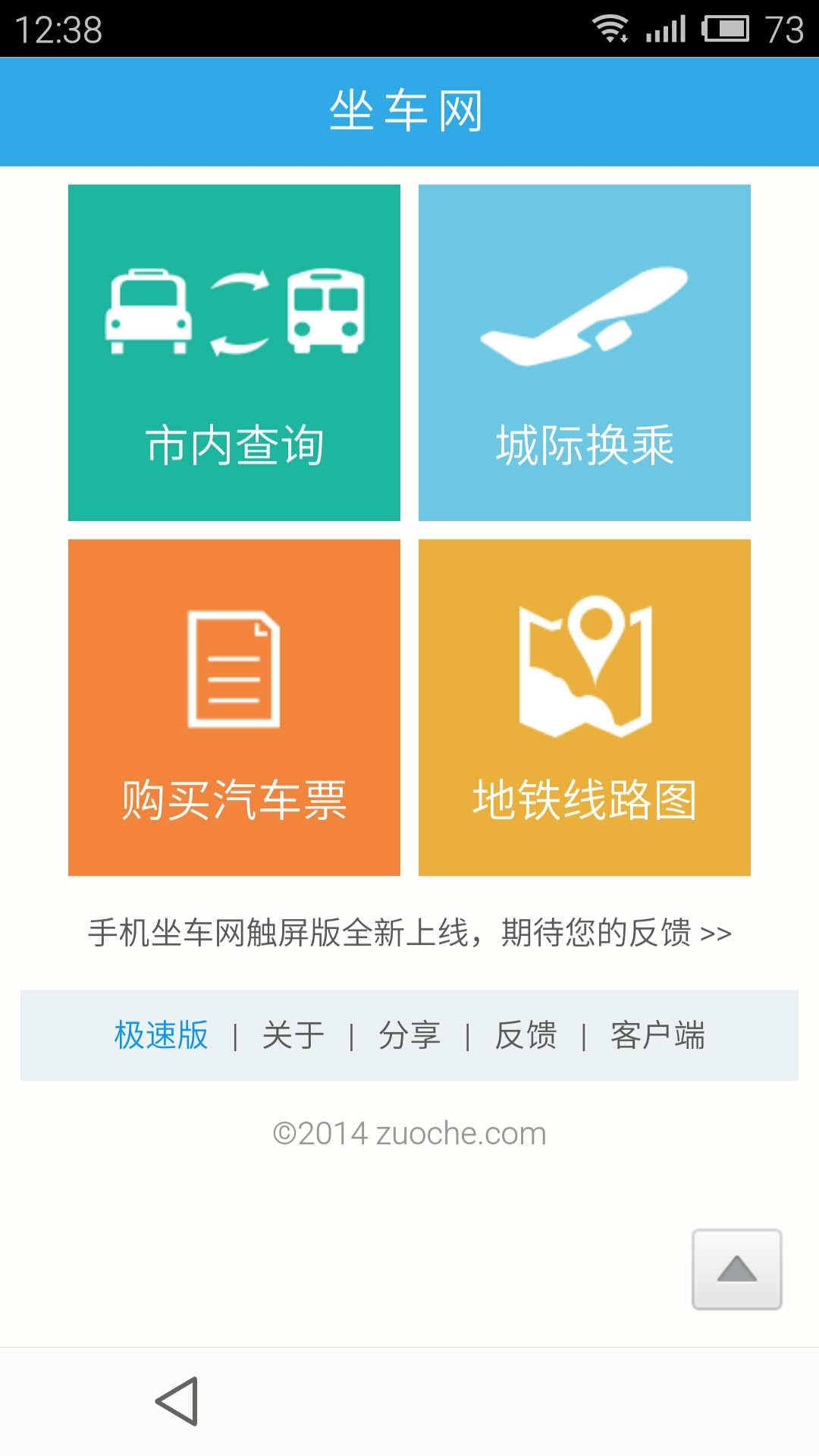Tap the scroll-to-top arrow button
The width and height of the screenshot is (819, 1456).
[736, 1269]
